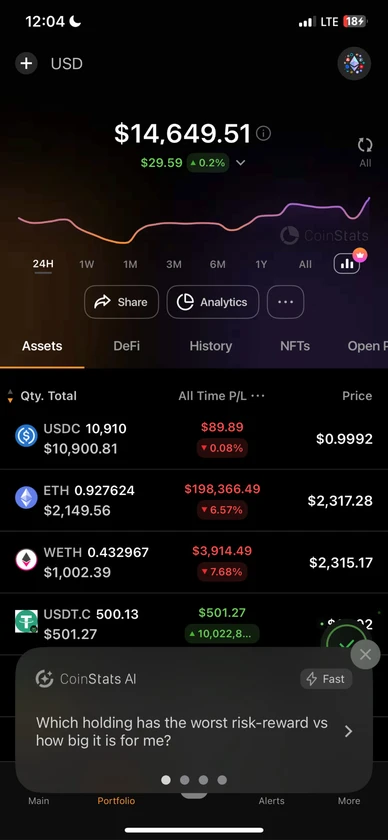Open the WETH asset row
Image resolution: width=388 pixels, height=840 pixels.
(x=194, y=562)
